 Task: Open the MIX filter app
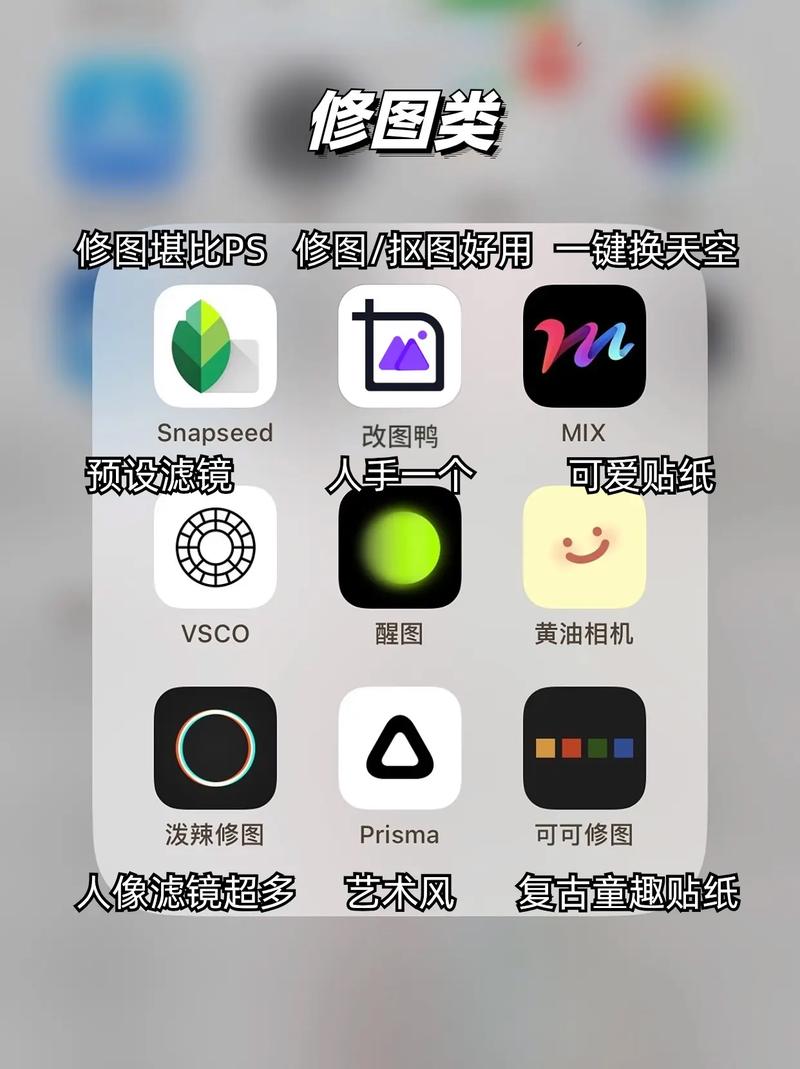(x=586, y=347)
